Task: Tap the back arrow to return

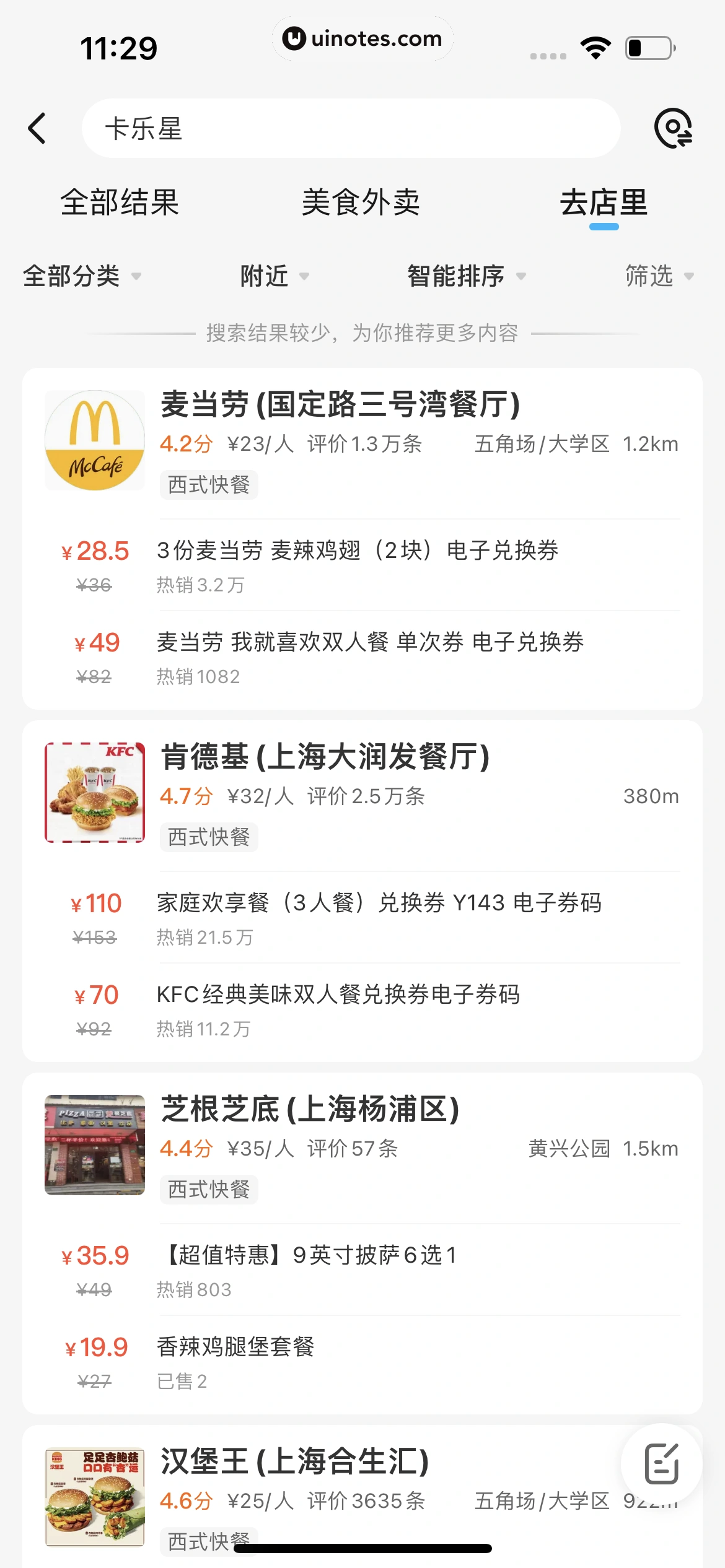Action: point(37,128)
